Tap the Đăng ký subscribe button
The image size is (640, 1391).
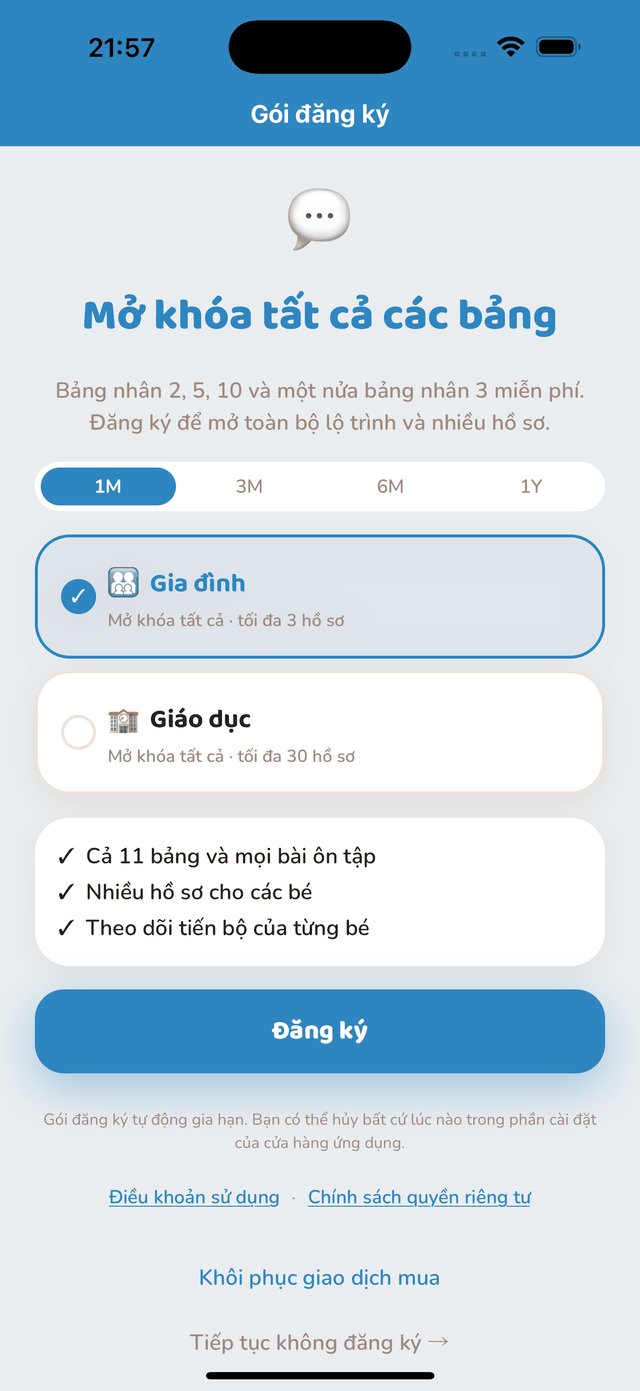coord(320,1031)
